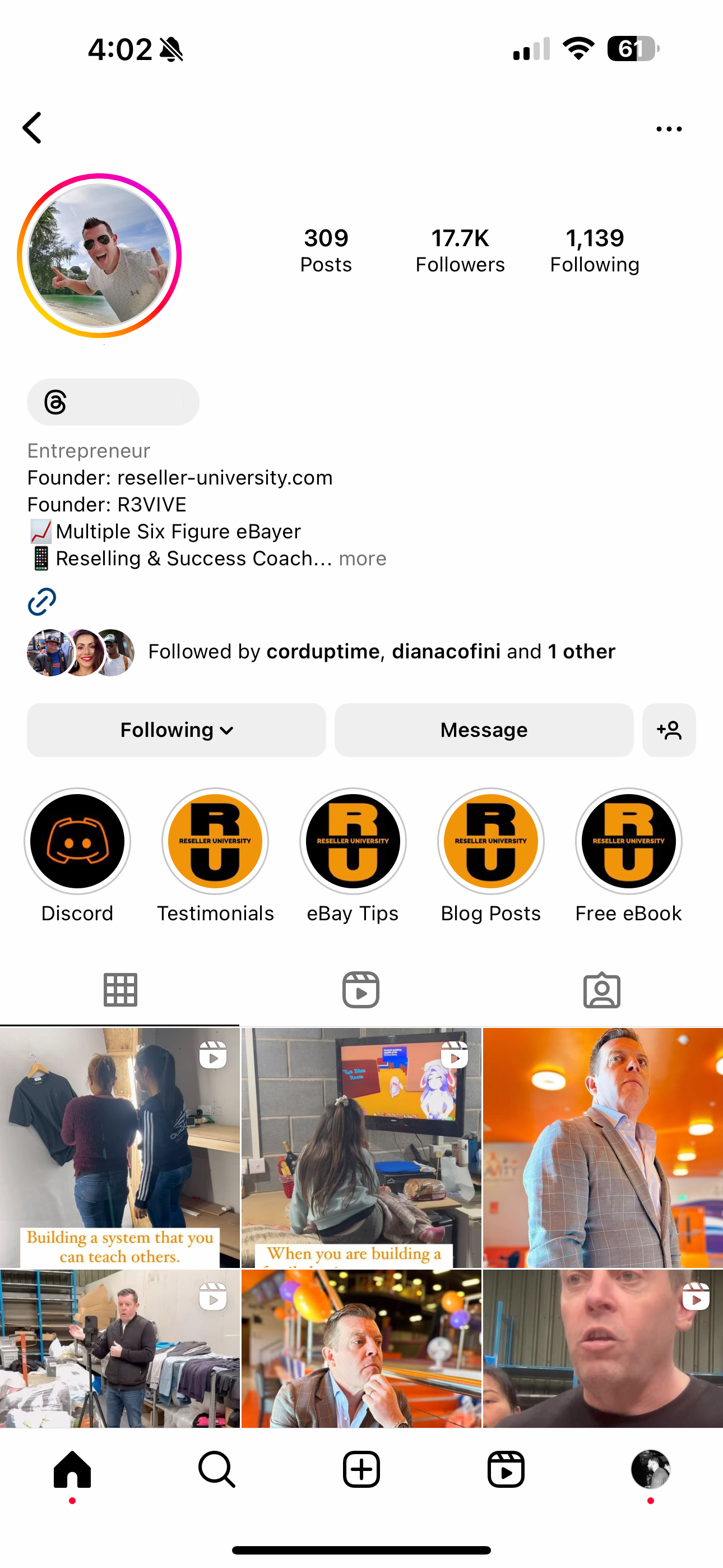Image resolution: width=723 pixels, height=1568 pixels.
Task: Open the Threads profile badge
Action: (113, 402)
